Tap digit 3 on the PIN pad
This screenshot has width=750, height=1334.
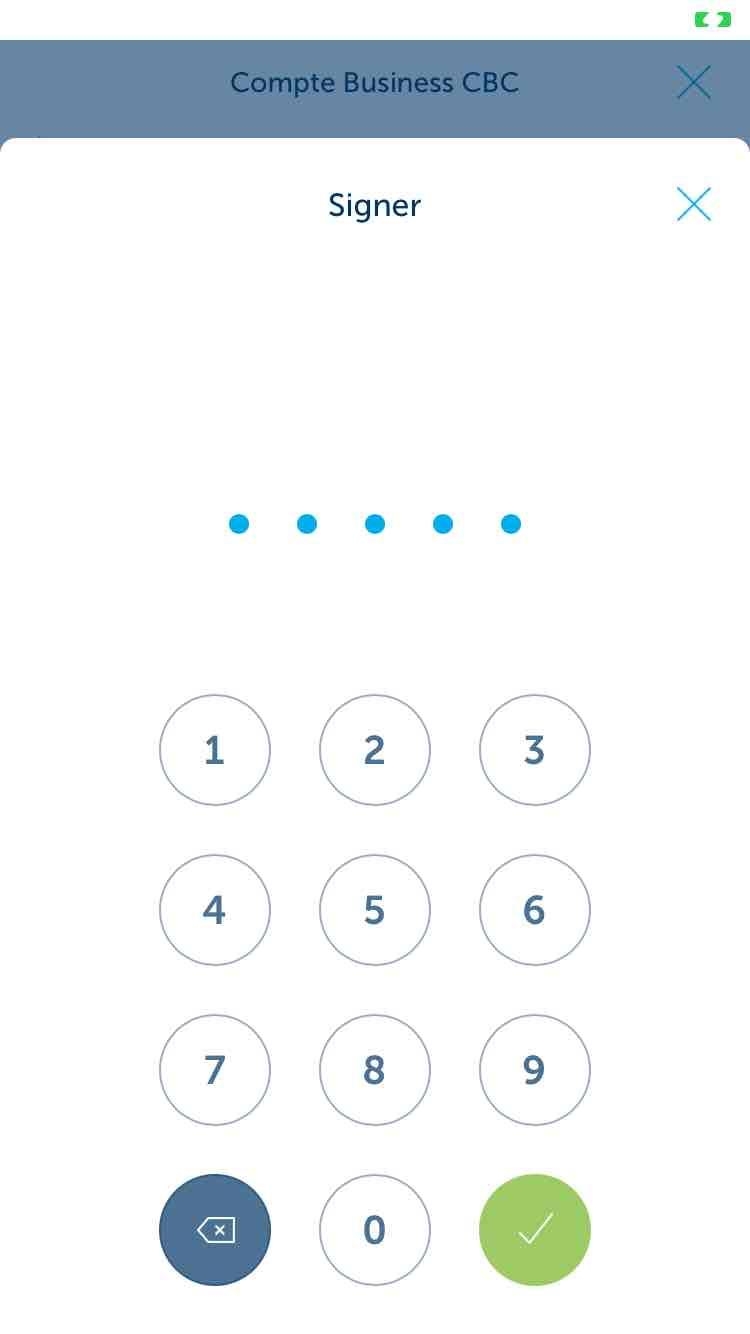[535, 750]
